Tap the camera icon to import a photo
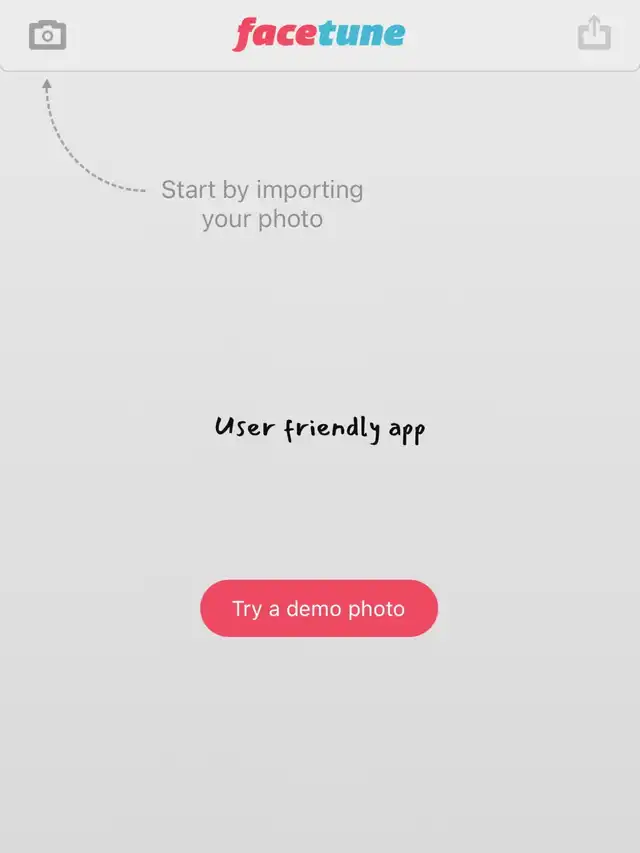 [x=47, y=37]
